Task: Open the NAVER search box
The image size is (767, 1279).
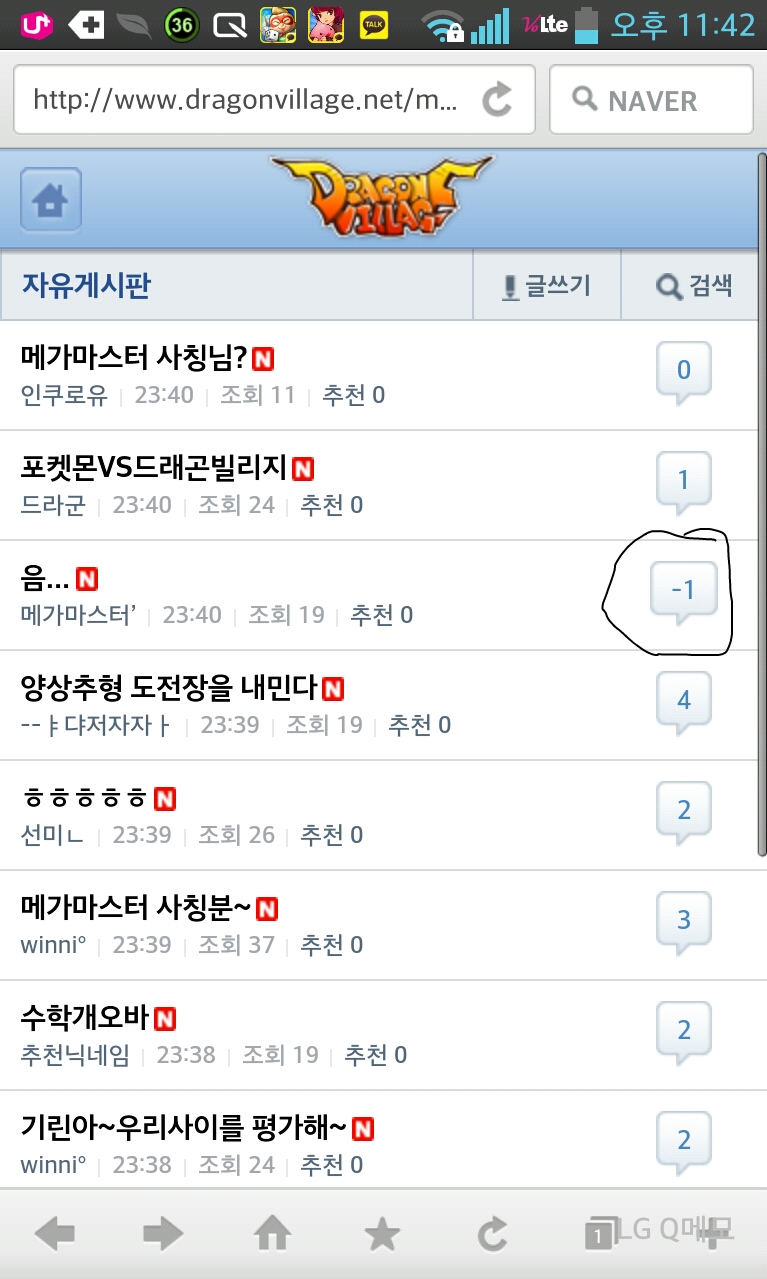Action: [651, 99]
